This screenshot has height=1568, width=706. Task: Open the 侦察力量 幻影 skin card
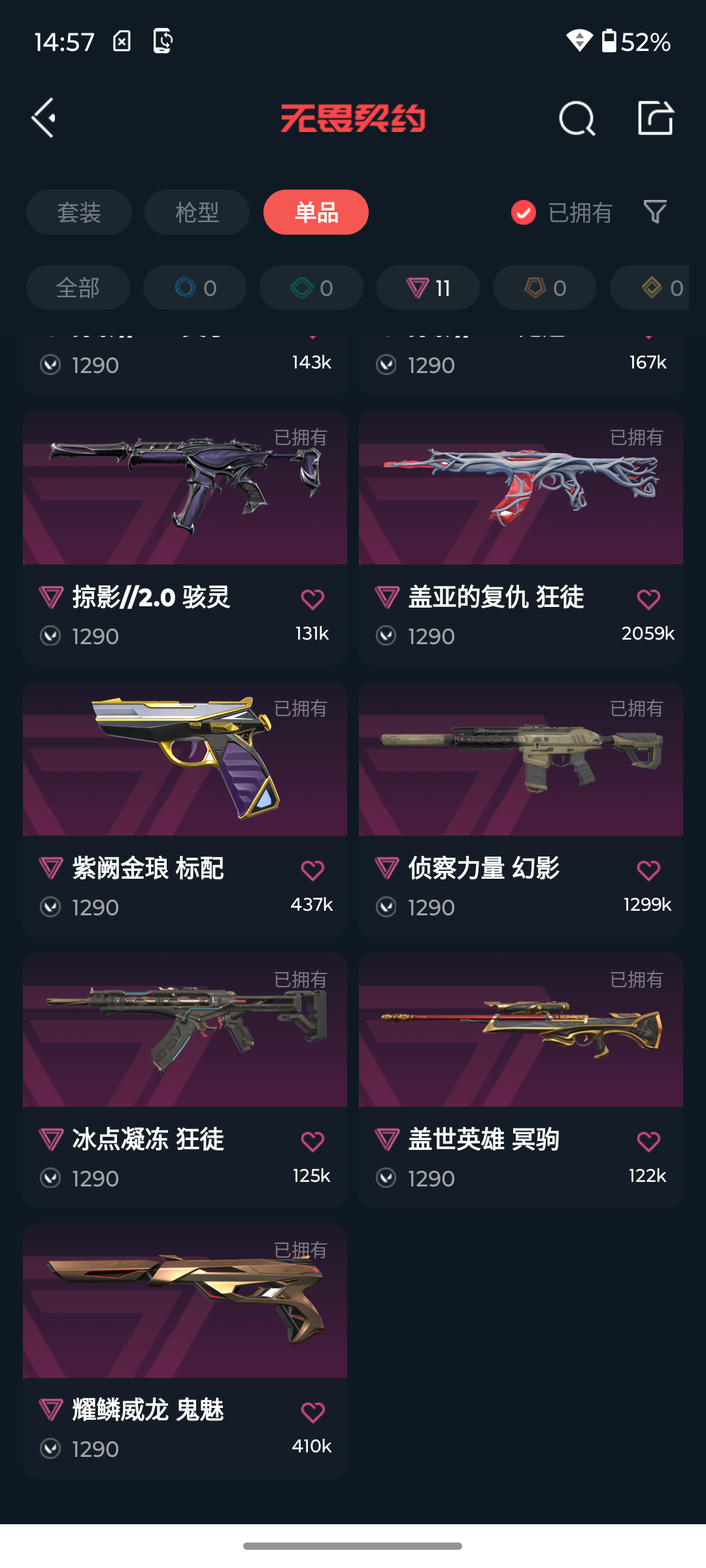coord(521,809)
